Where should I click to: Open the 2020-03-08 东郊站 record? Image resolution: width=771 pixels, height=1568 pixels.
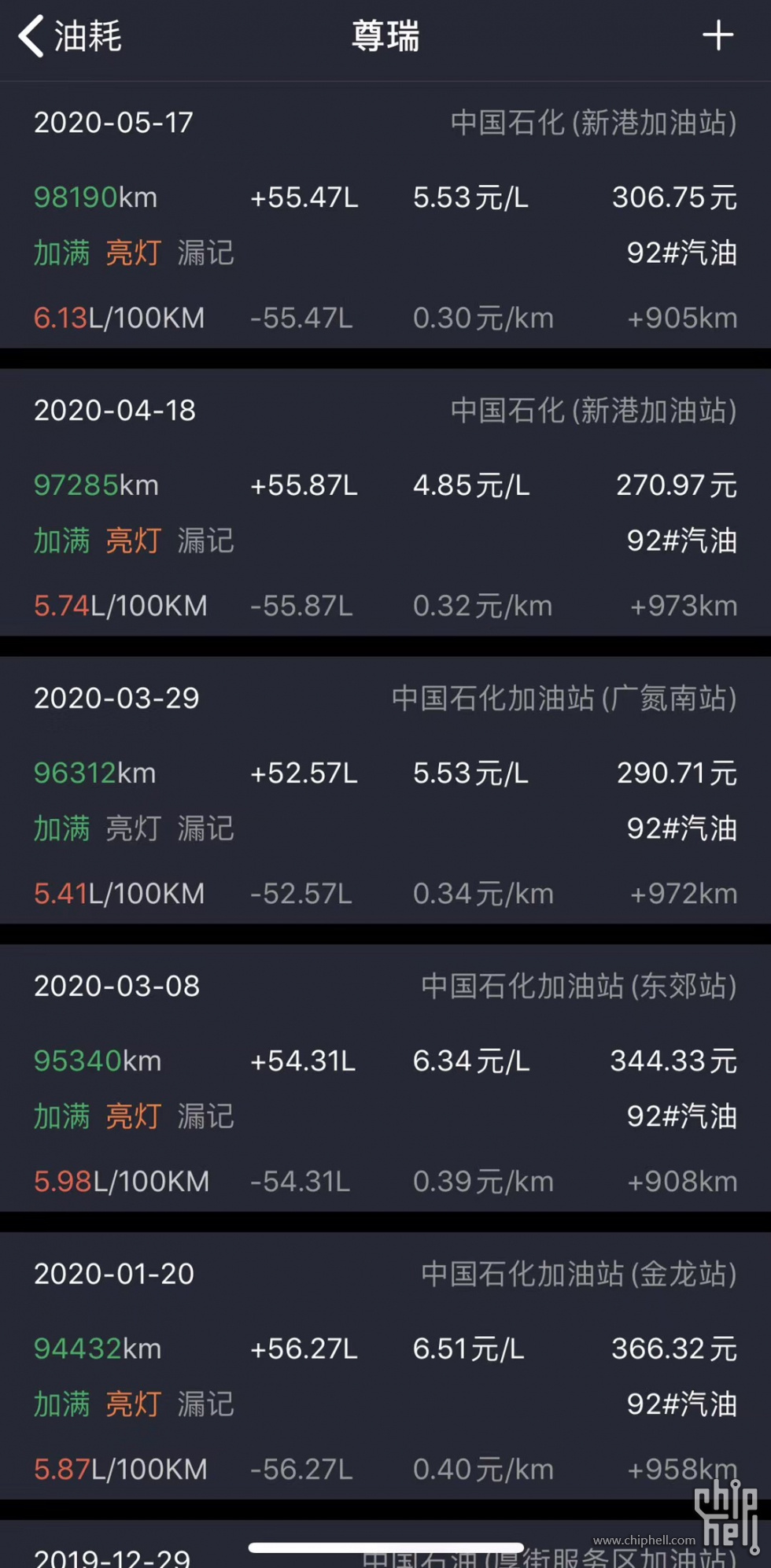(385, 1079)
